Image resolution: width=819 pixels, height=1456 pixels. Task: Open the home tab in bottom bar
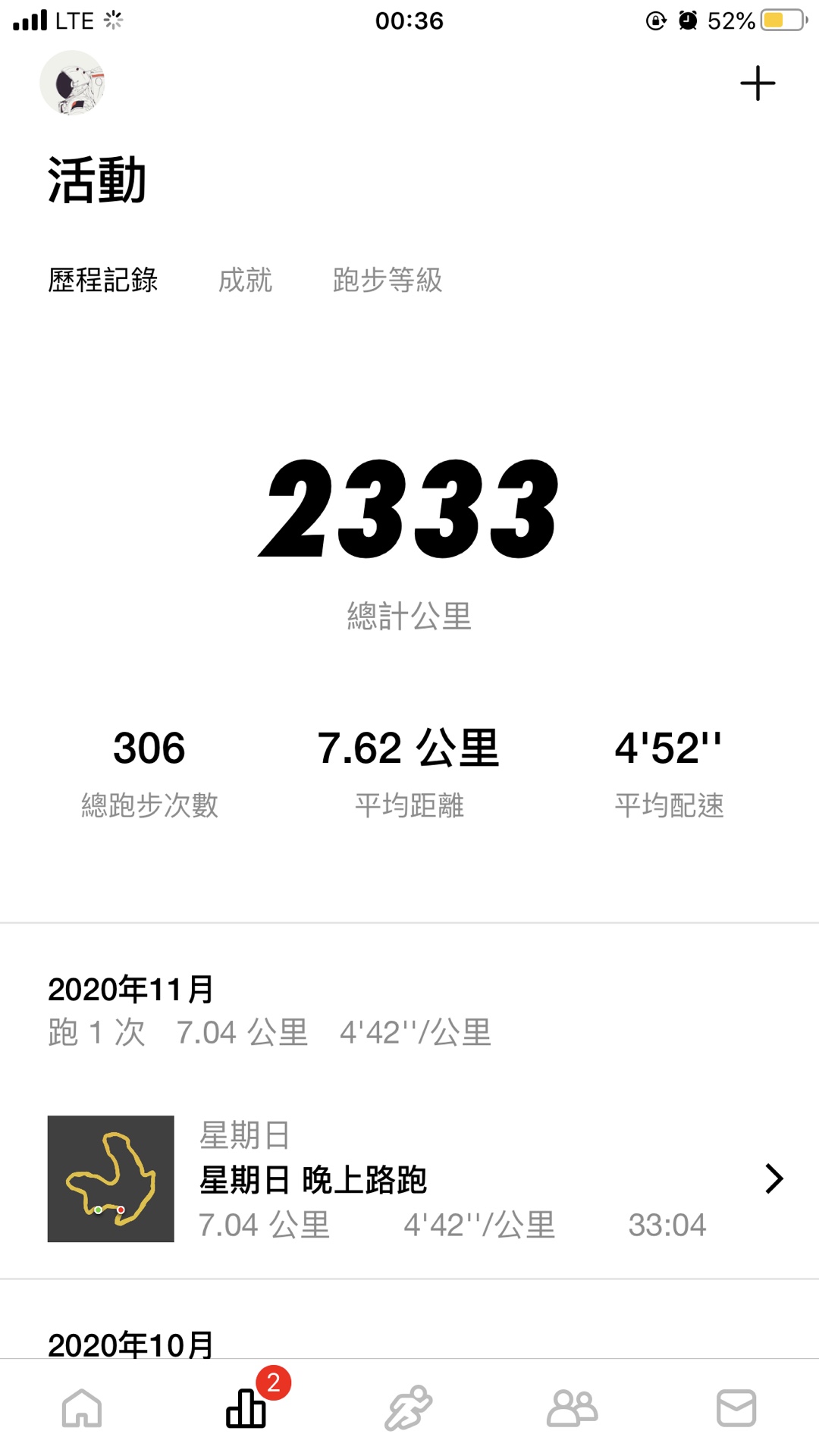point(82,1408)
